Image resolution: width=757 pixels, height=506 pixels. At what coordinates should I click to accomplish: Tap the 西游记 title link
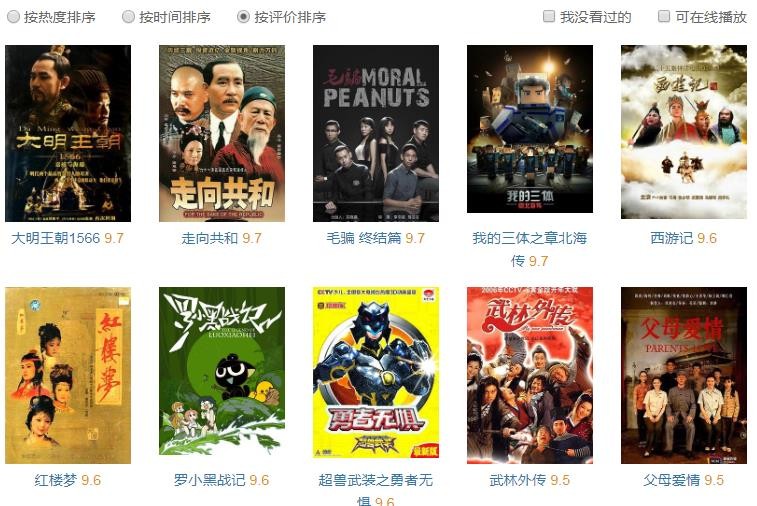[671, 239]
